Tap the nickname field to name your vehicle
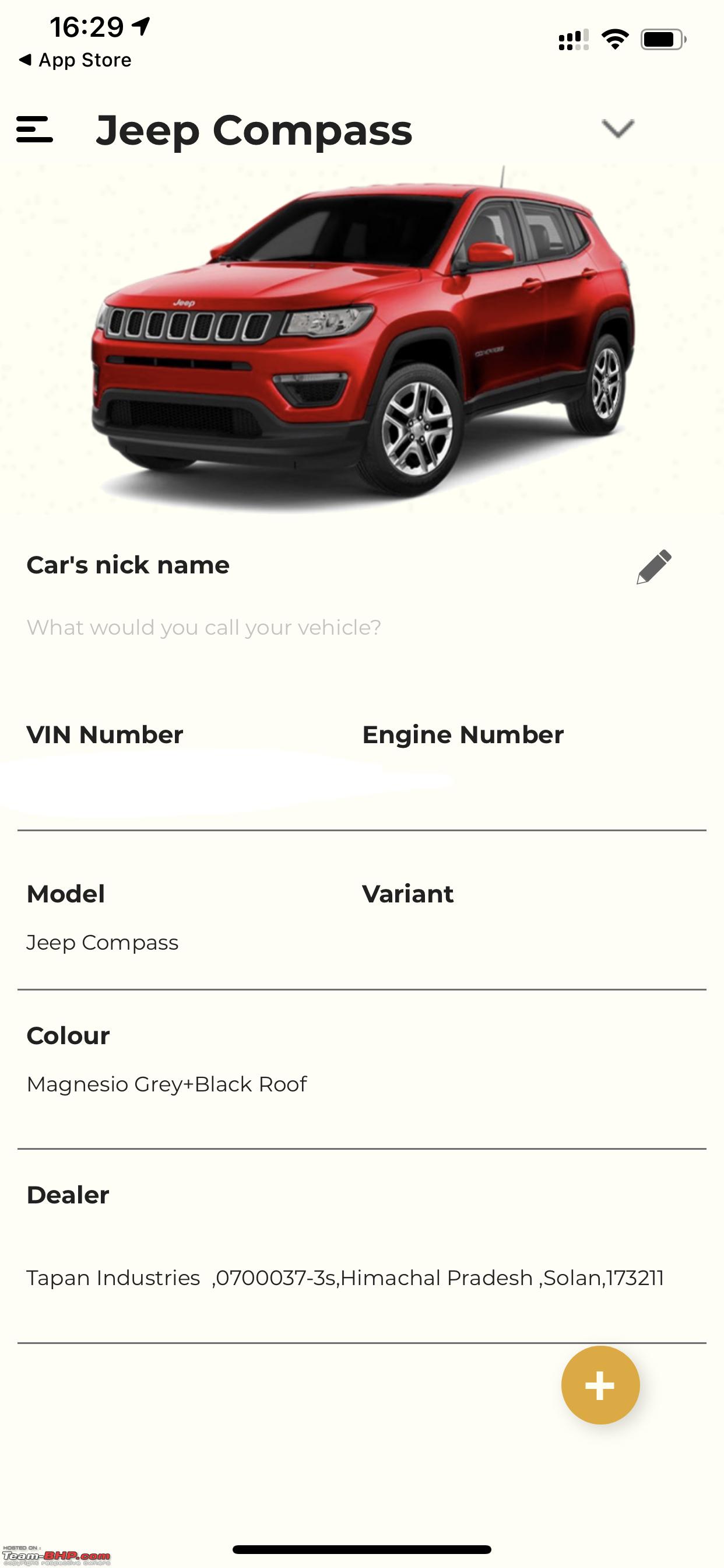The width and height of the screenshot is (724, 1568). coord(204,628)
